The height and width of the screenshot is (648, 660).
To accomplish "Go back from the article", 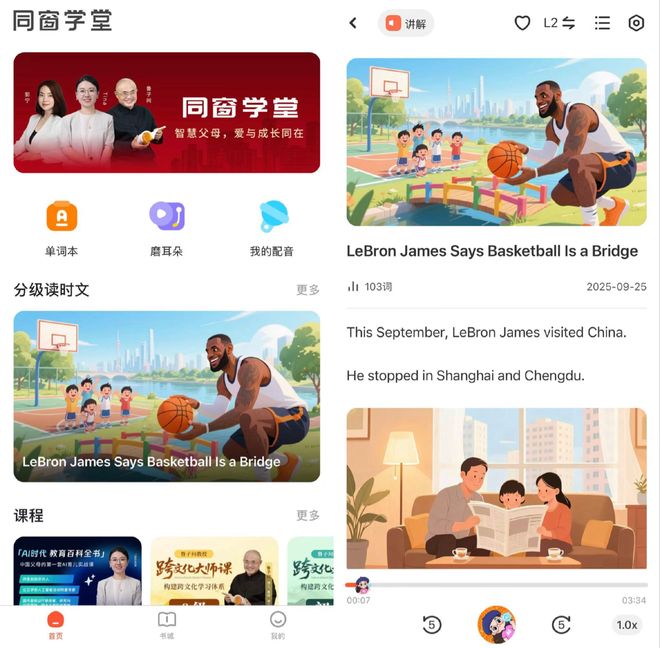I will click(x=353, y=23).
